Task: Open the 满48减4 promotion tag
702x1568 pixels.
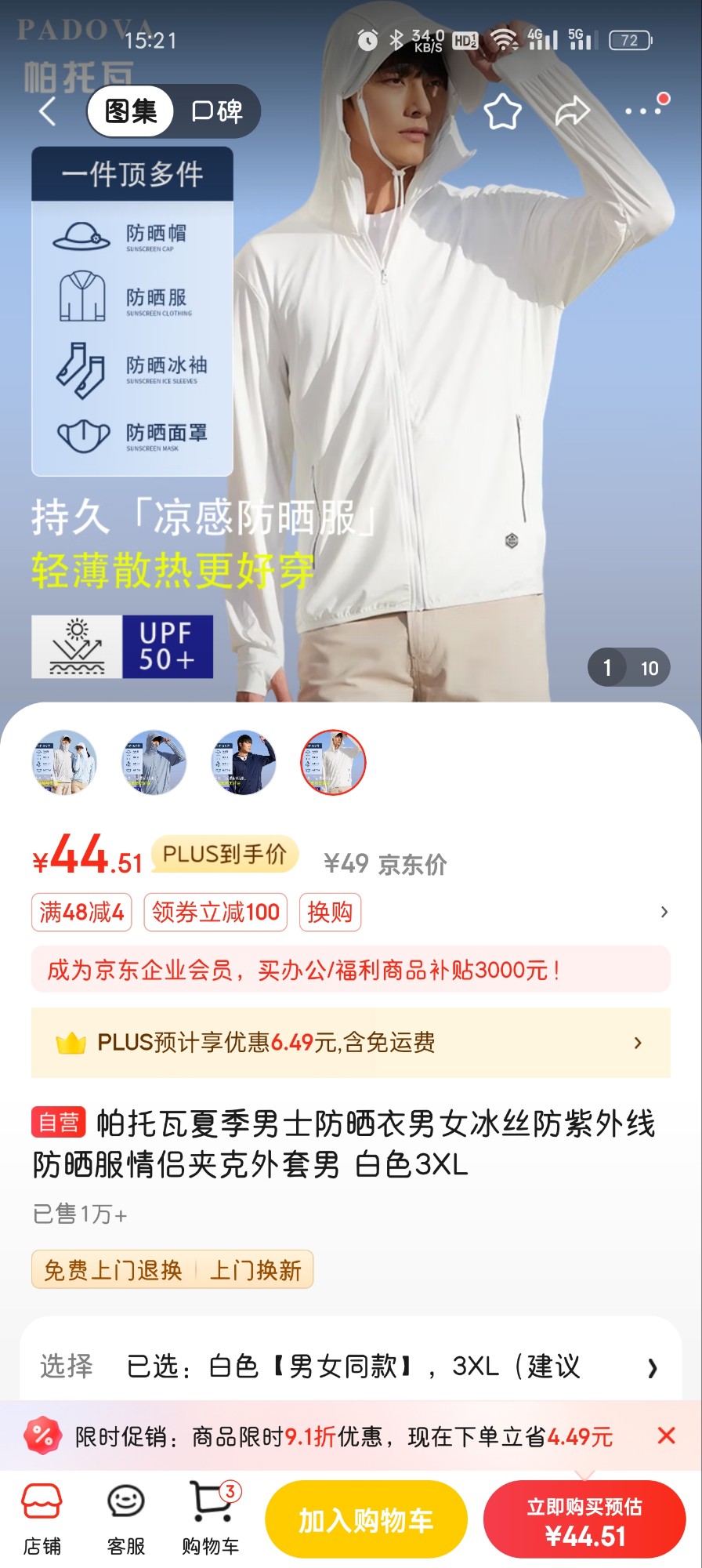Action: coord(81,912)
